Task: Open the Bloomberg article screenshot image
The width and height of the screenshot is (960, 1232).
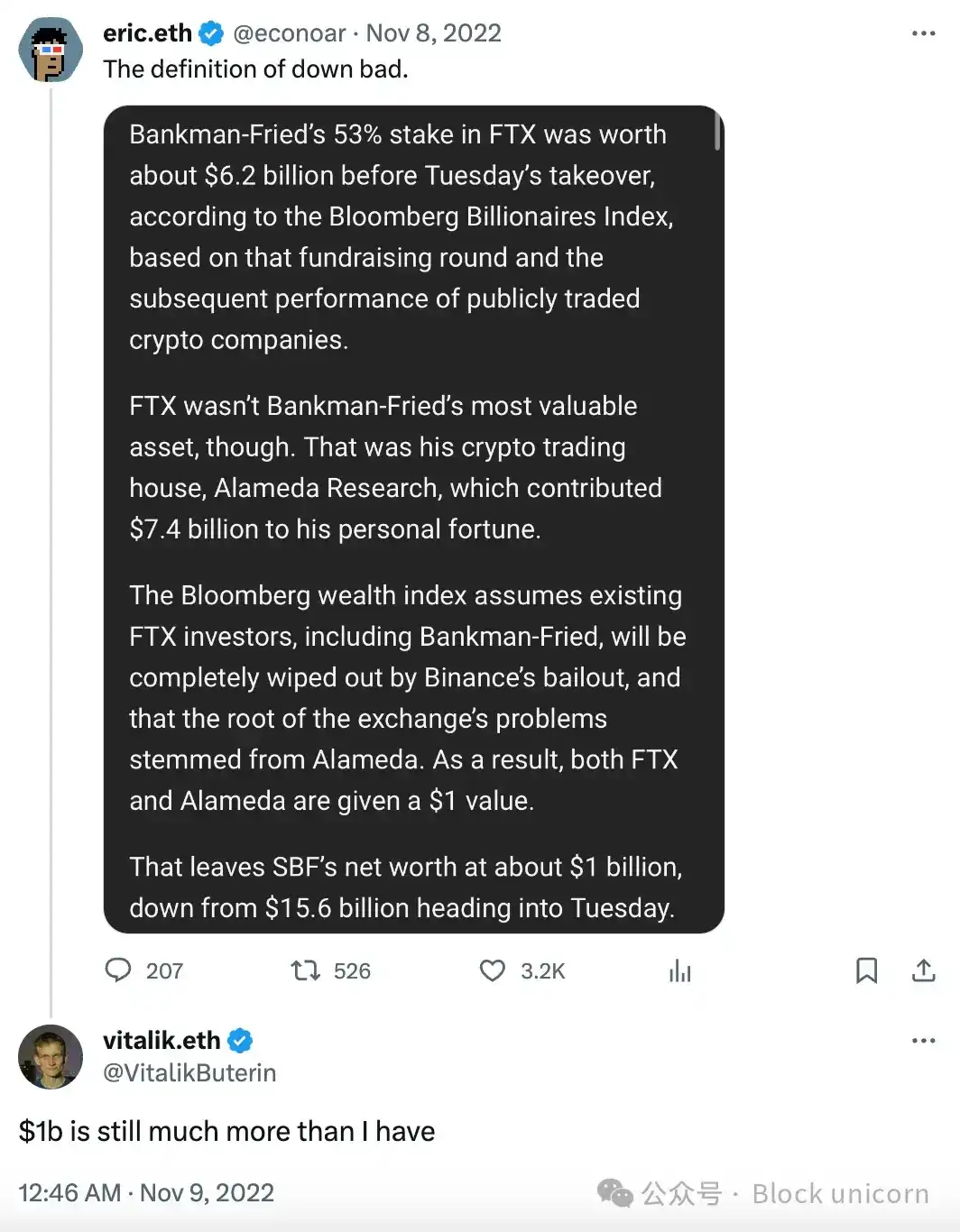Action: (x=413, y=519)
